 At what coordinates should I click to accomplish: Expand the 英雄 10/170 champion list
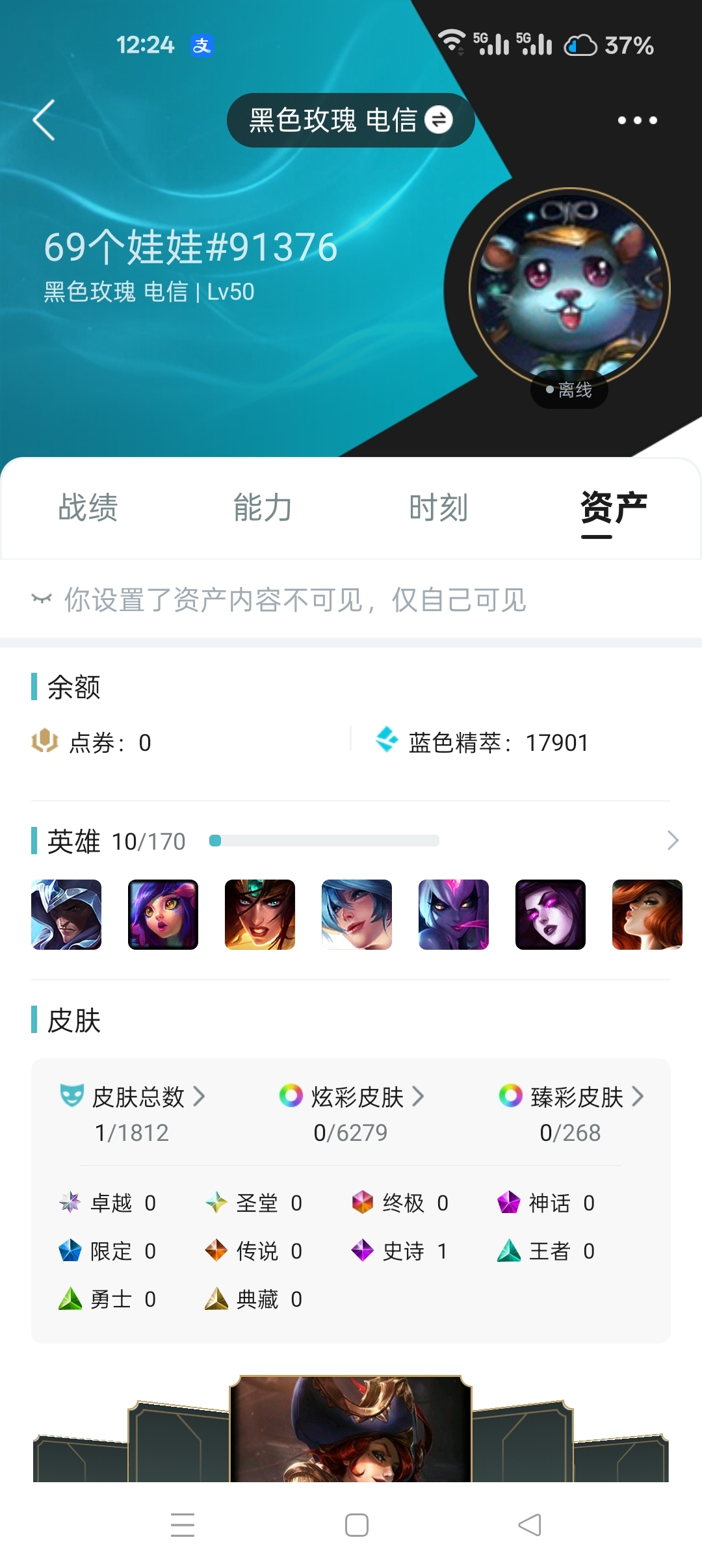tap(673, 841)
